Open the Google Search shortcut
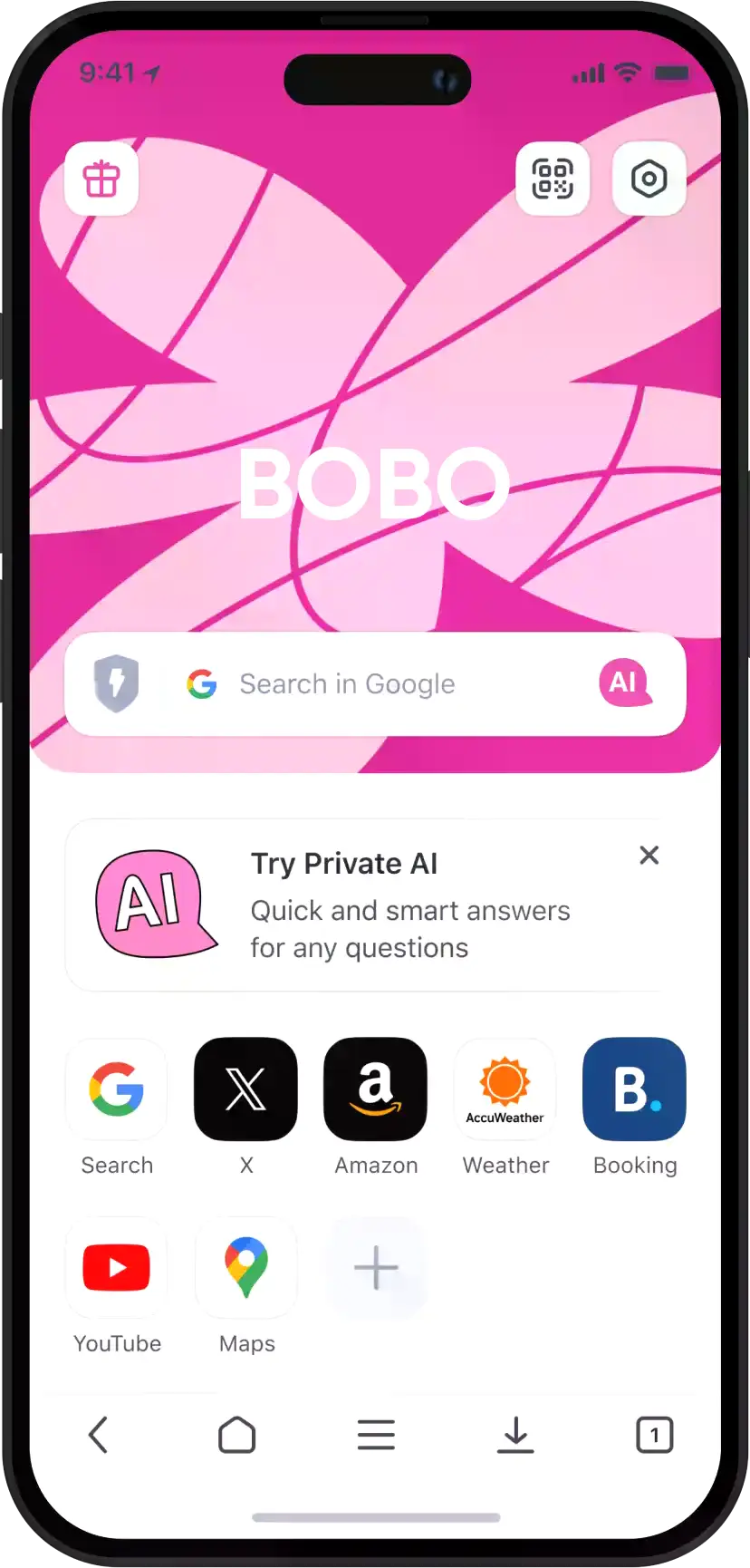 117,1089
